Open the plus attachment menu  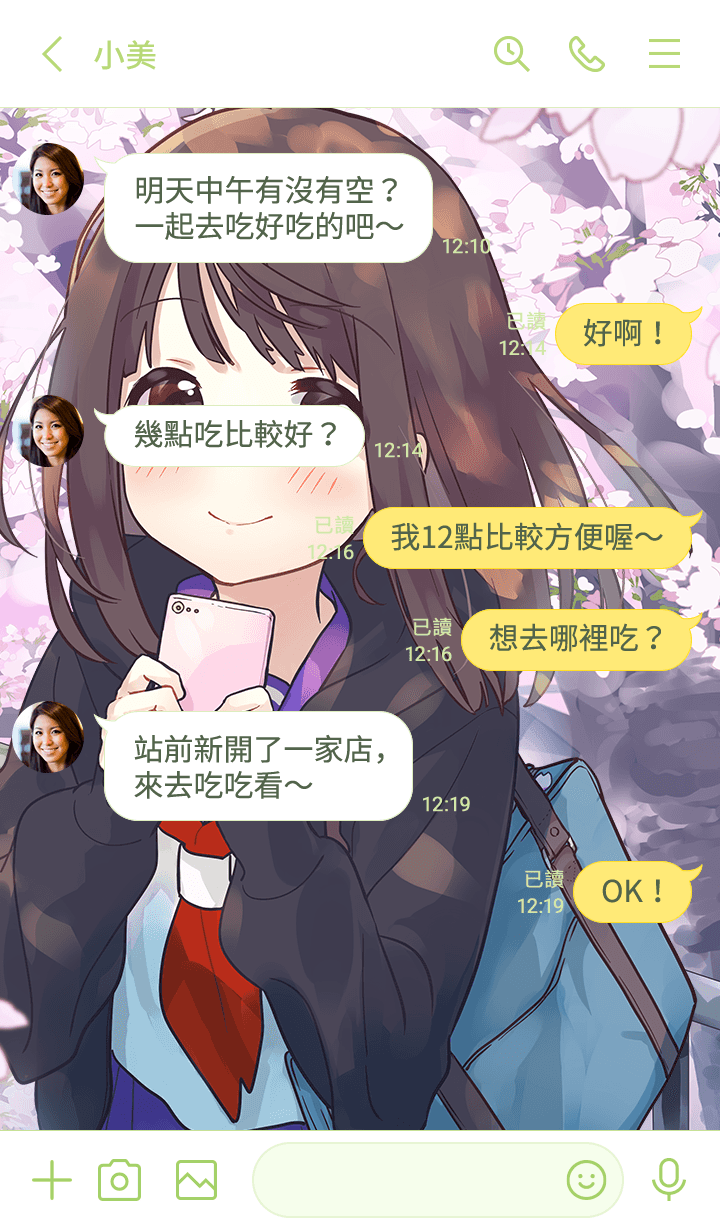52,1181
